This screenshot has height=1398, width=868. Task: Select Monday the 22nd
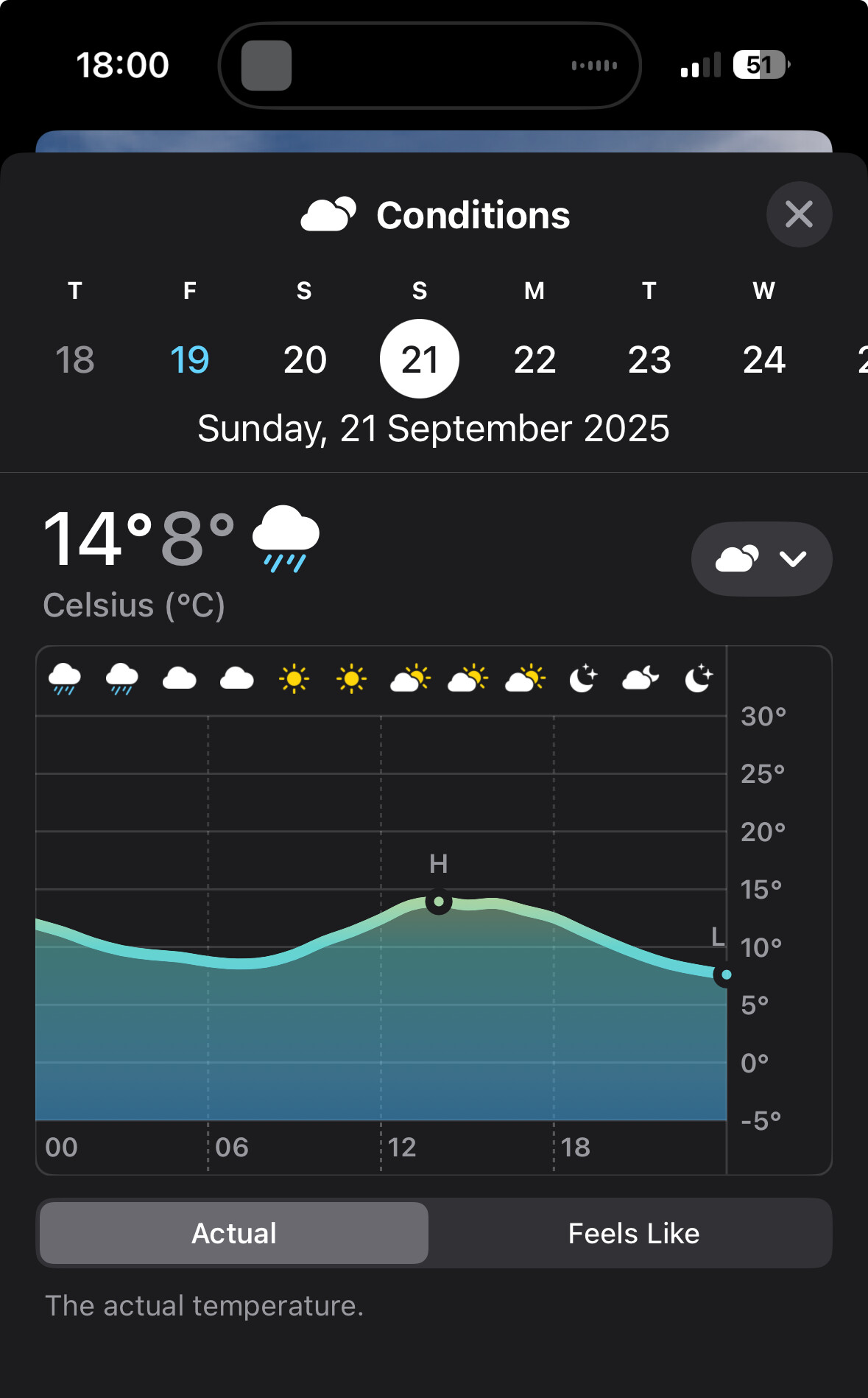(x=534, y=359)
